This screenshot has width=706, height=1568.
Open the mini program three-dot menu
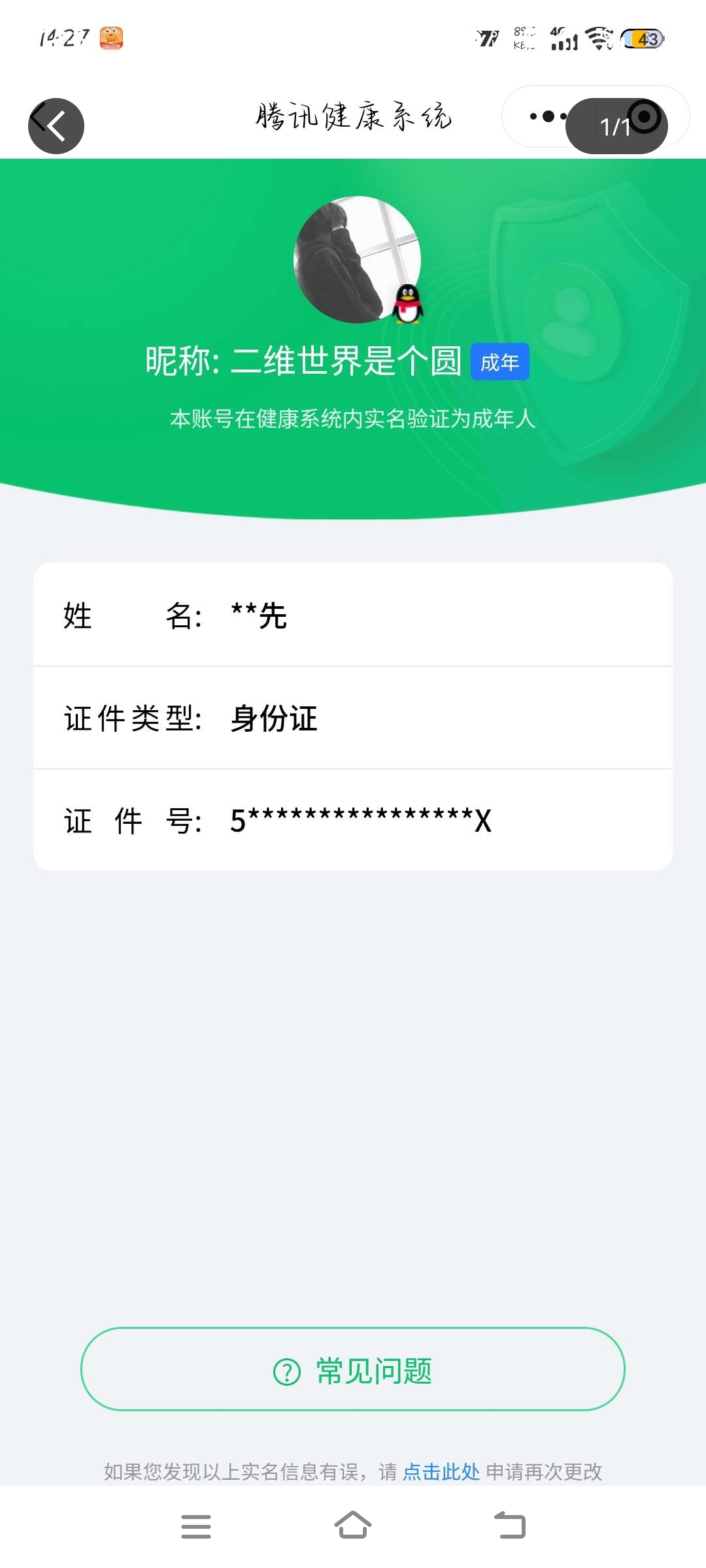pyautogui.click(x=548, y=117)
